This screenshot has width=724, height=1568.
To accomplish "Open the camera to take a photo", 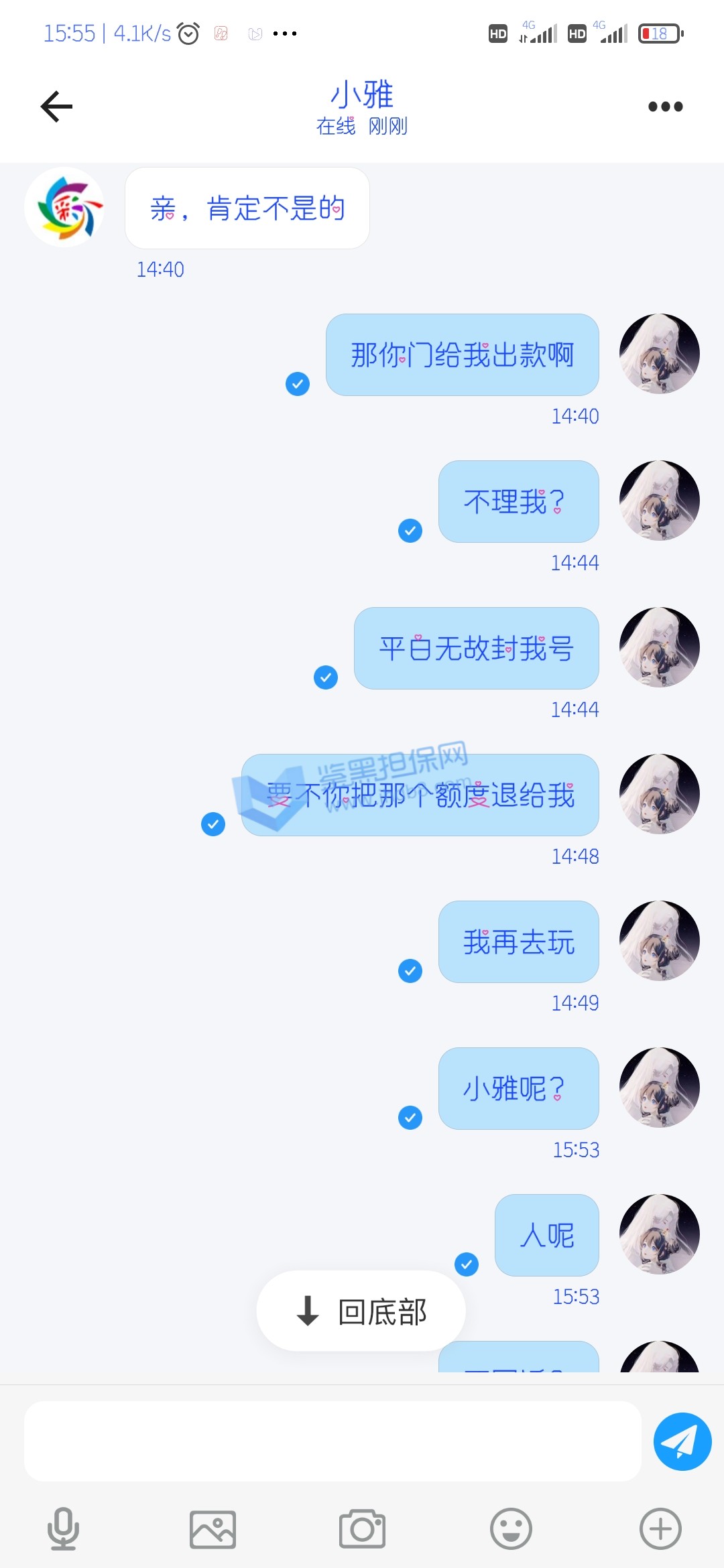I will [362, 1529].
